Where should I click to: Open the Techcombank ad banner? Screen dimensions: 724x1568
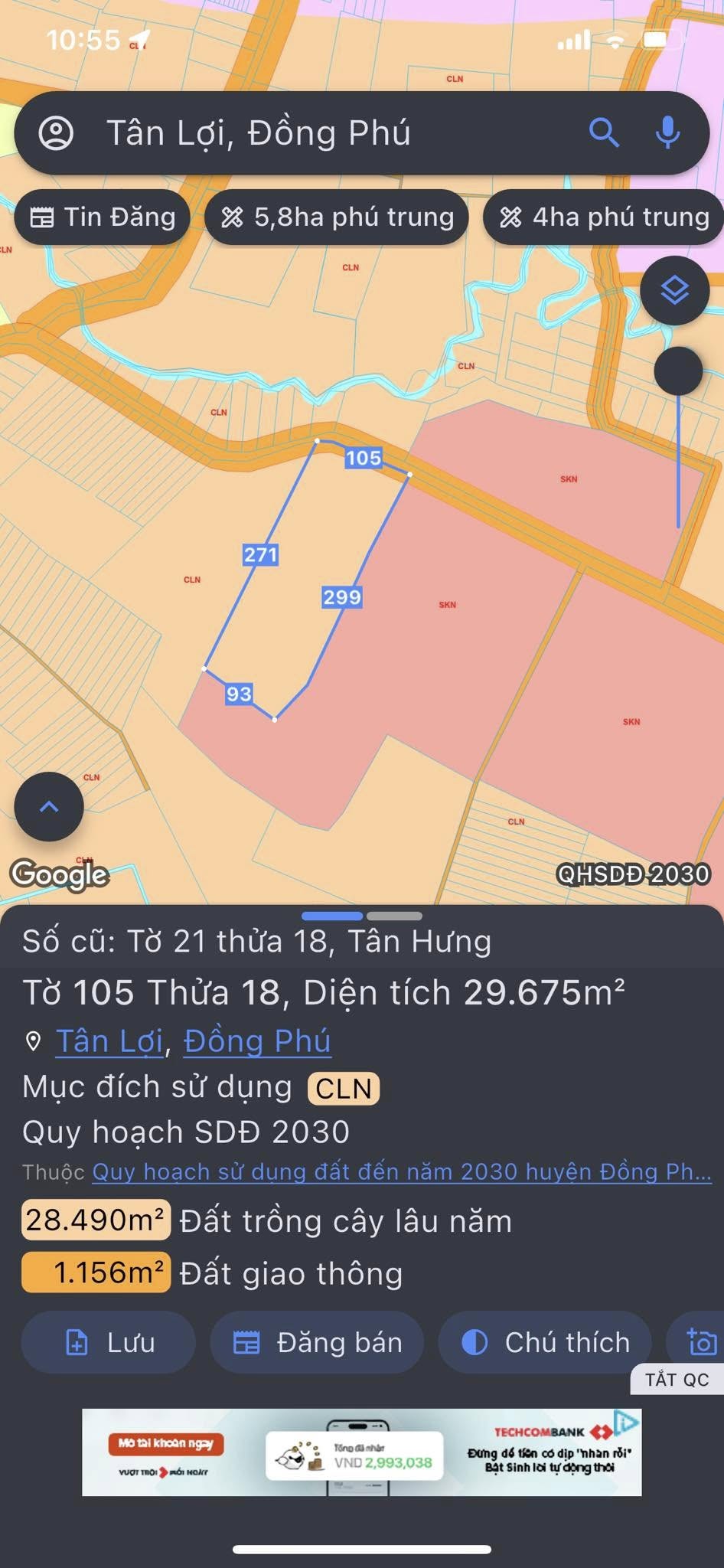tap(361, 1452)
